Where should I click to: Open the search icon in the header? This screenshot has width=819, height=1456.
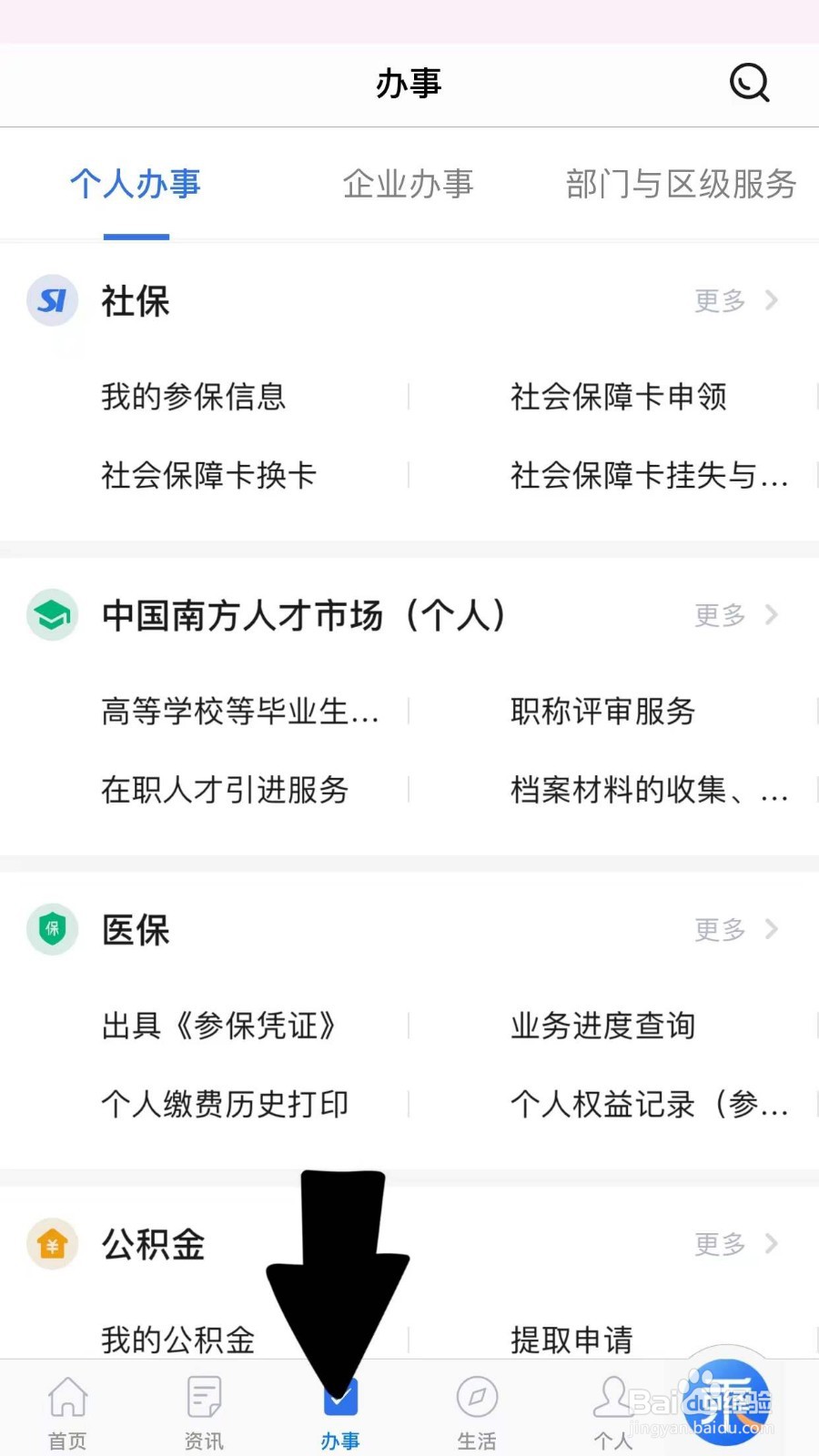[750, 83]
